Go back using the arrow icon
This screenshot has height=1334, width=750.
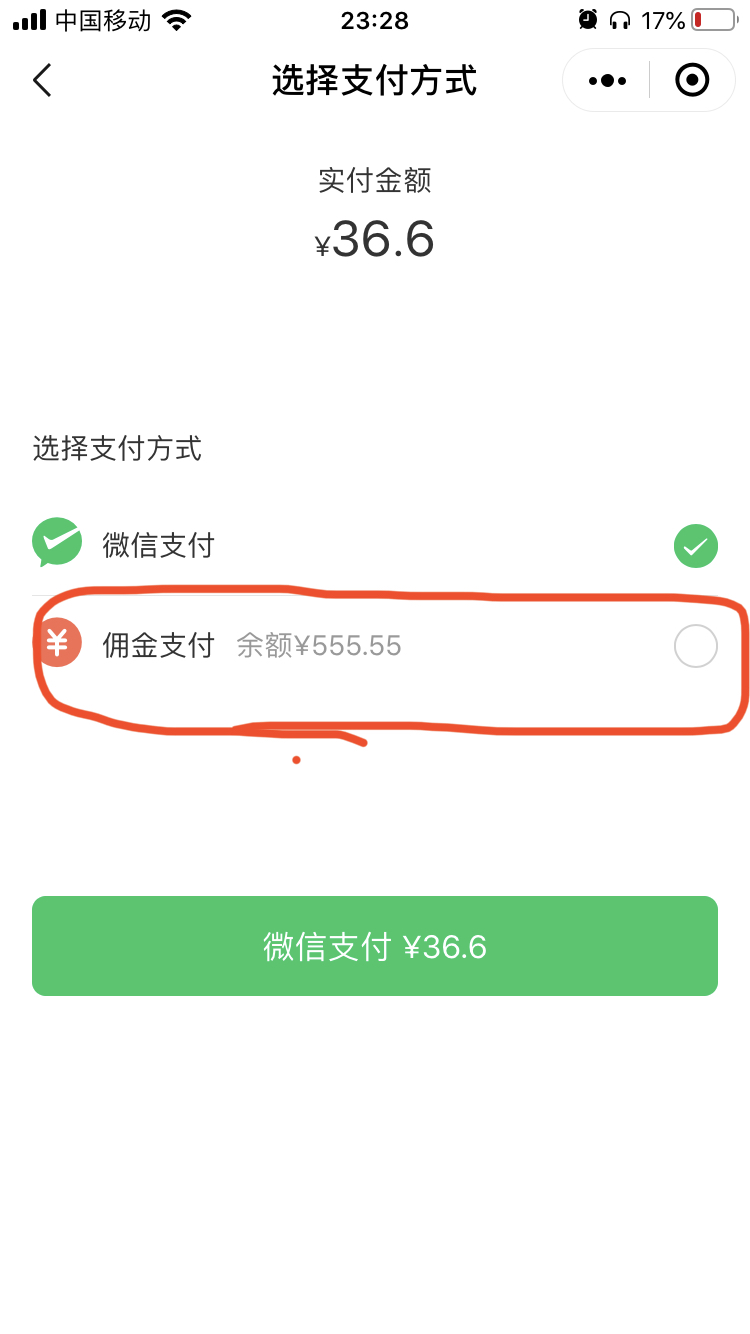[x=42, y=80]
